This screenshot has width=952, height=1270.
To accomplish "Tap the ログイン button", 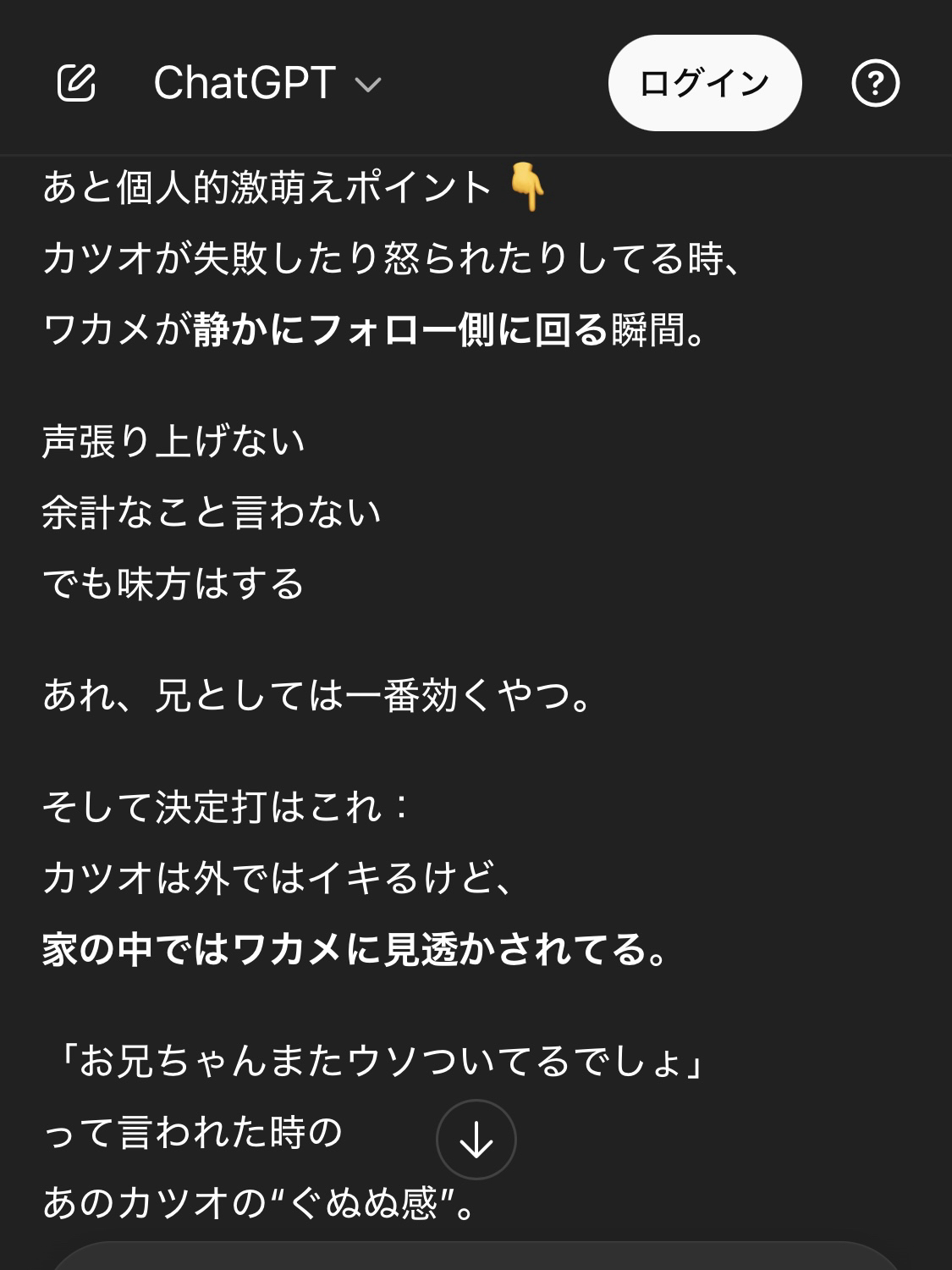I will pos(704,83).
